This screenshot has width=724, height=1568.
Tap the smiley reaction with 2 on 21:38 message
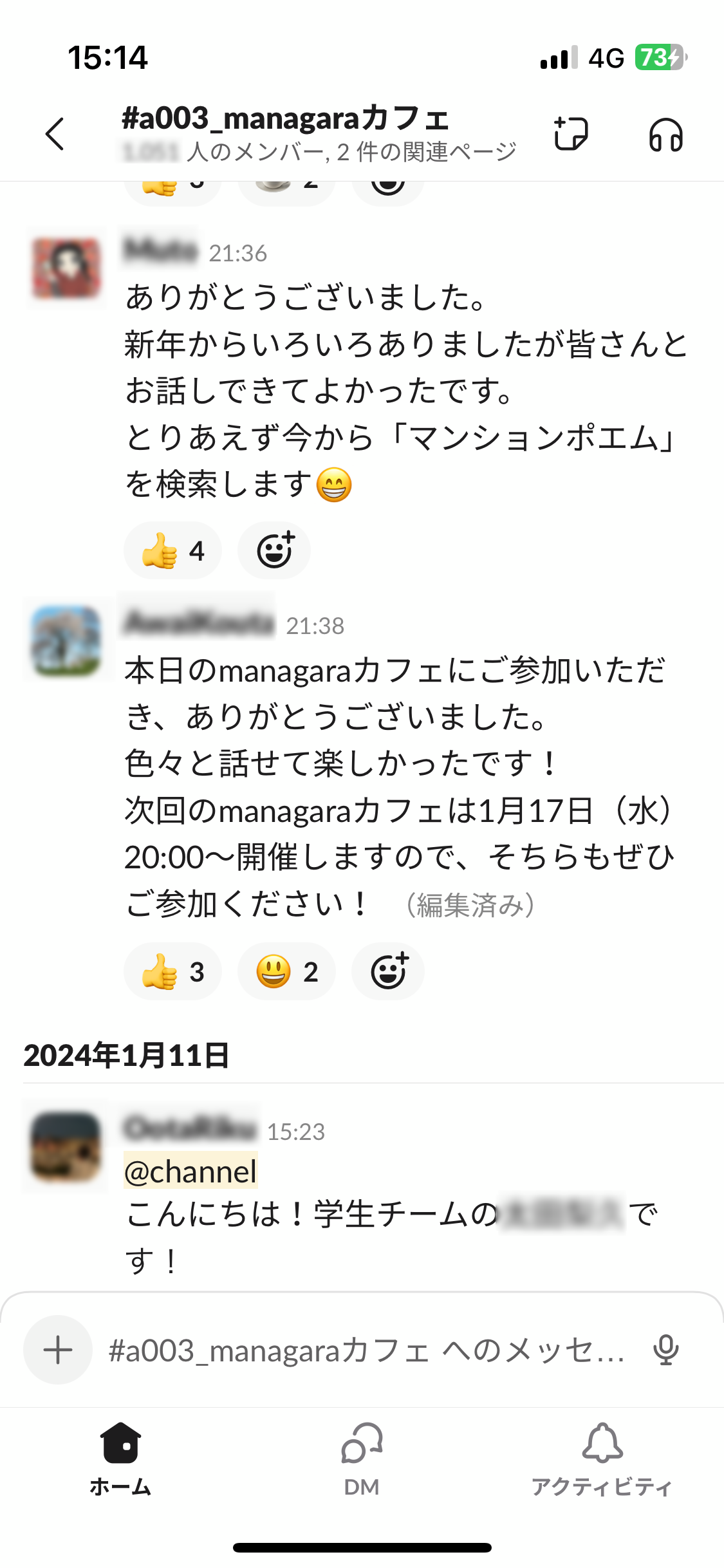pyautogui.click(x=286, y=971)
